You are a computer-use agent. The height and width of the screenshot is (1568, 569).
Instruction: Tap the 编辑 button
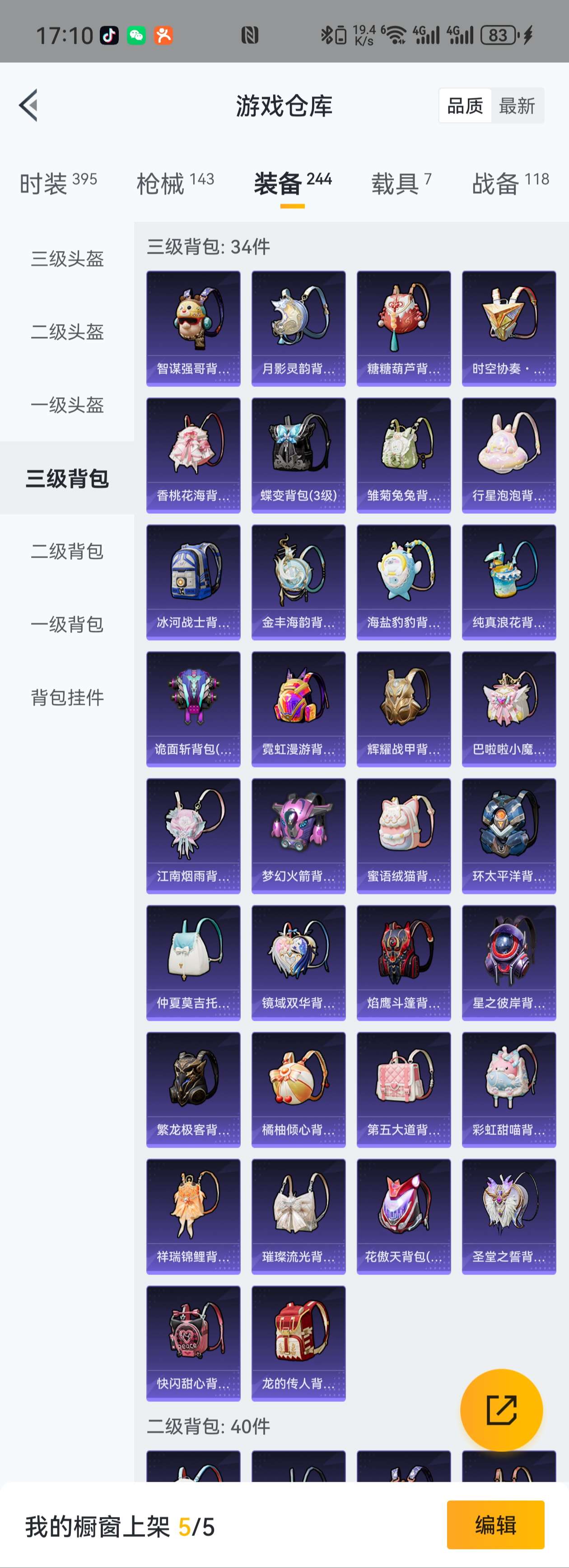(x=495, y=1525)
